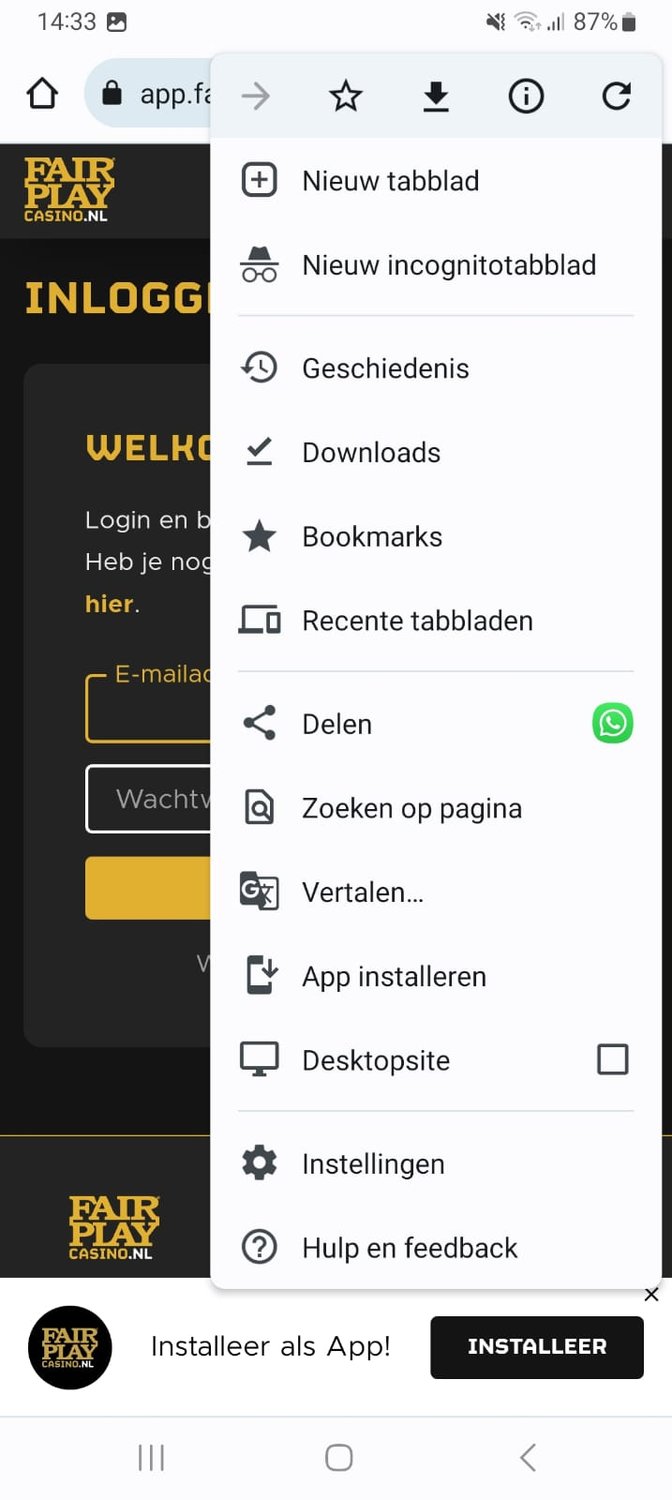Open Nieuw incognitotabblad
The image size is (672, 1500).
pos(436,265)
